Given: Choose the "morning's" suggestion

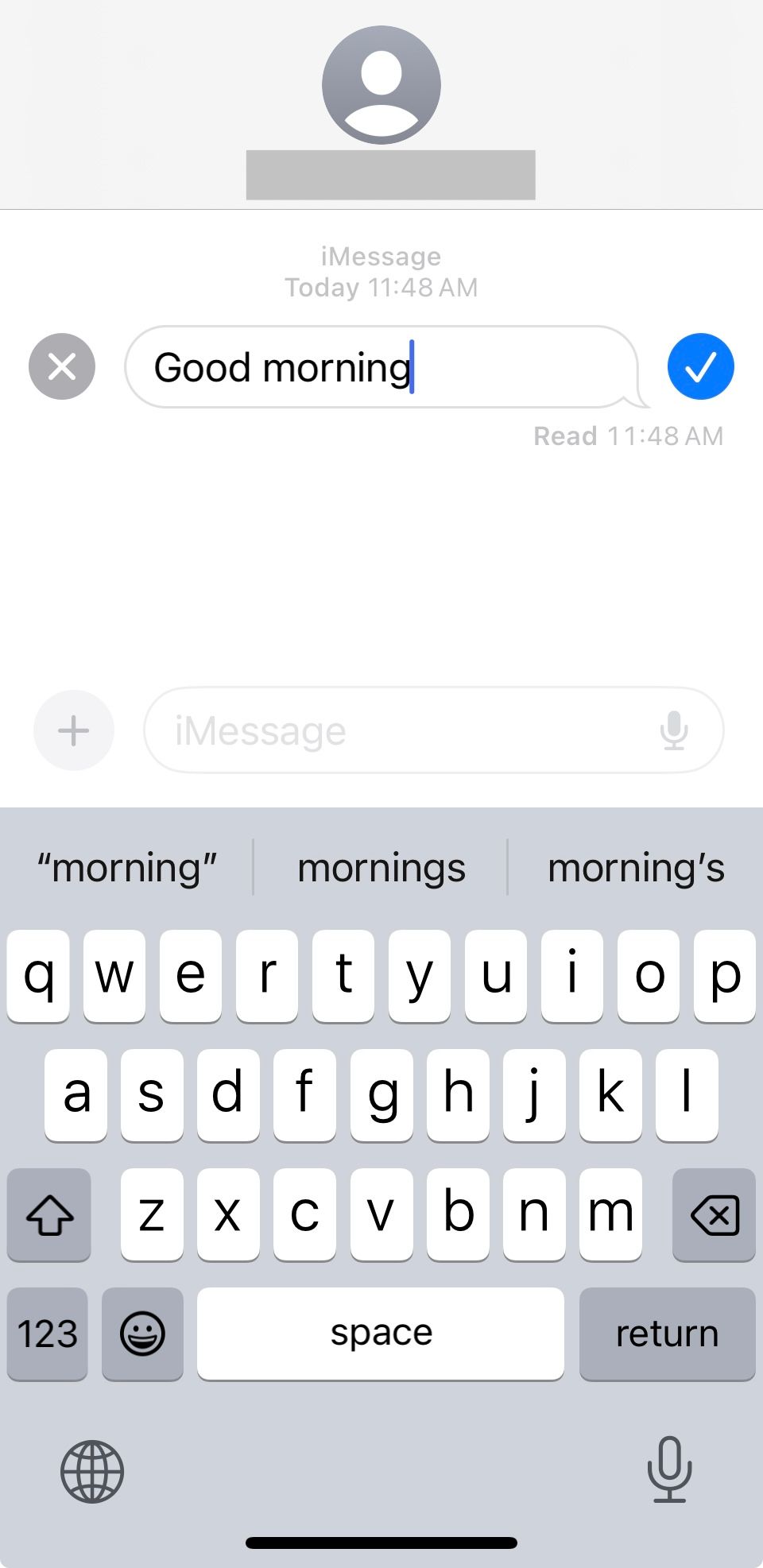Looking at the screenshot, I should [636, 868].
